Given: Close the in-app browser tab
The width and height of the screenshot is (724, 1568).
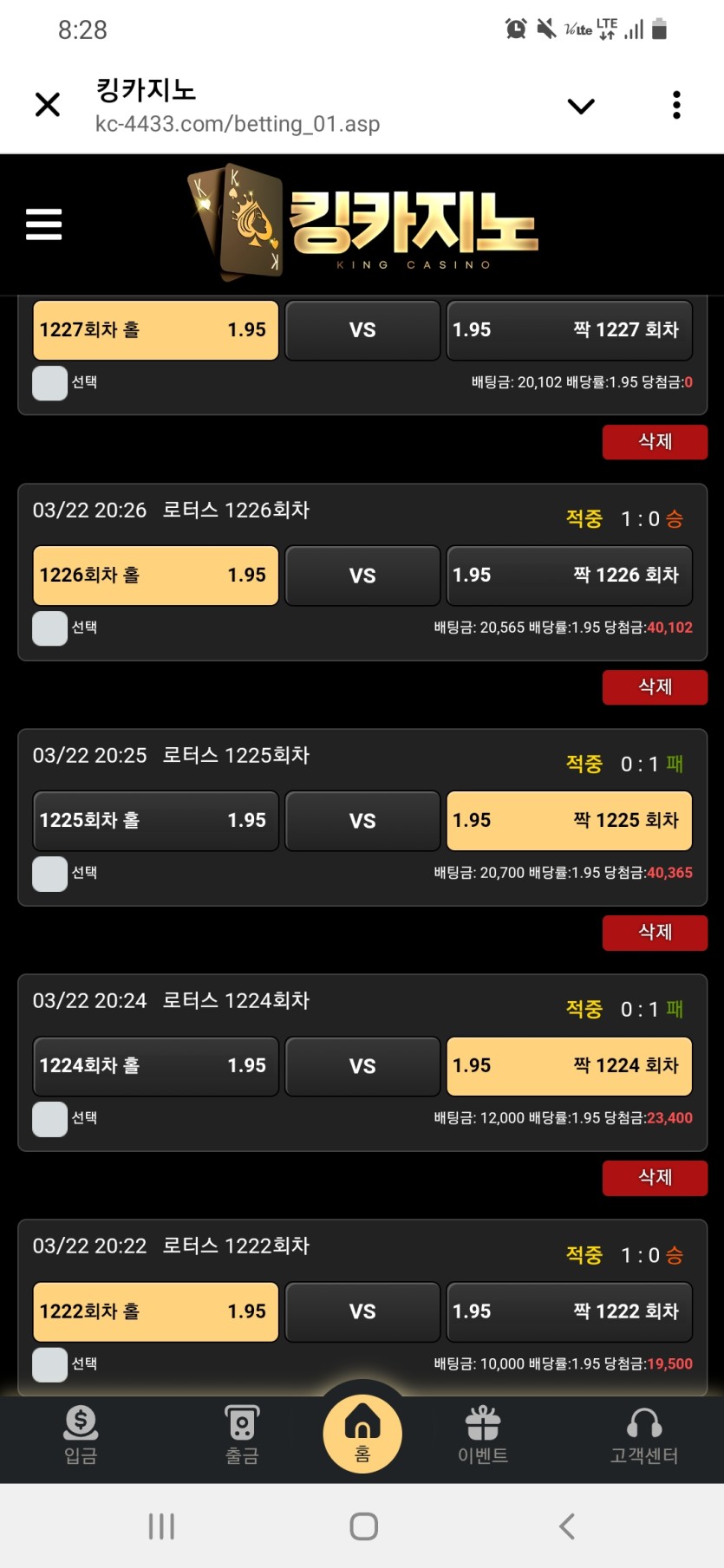Looking at the screenshot, I should tap(48, 105).
